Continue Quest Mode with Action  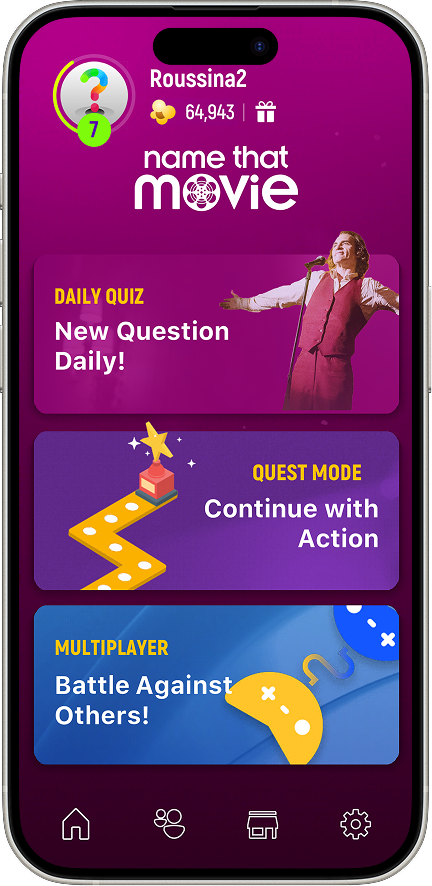coord(216,510)
